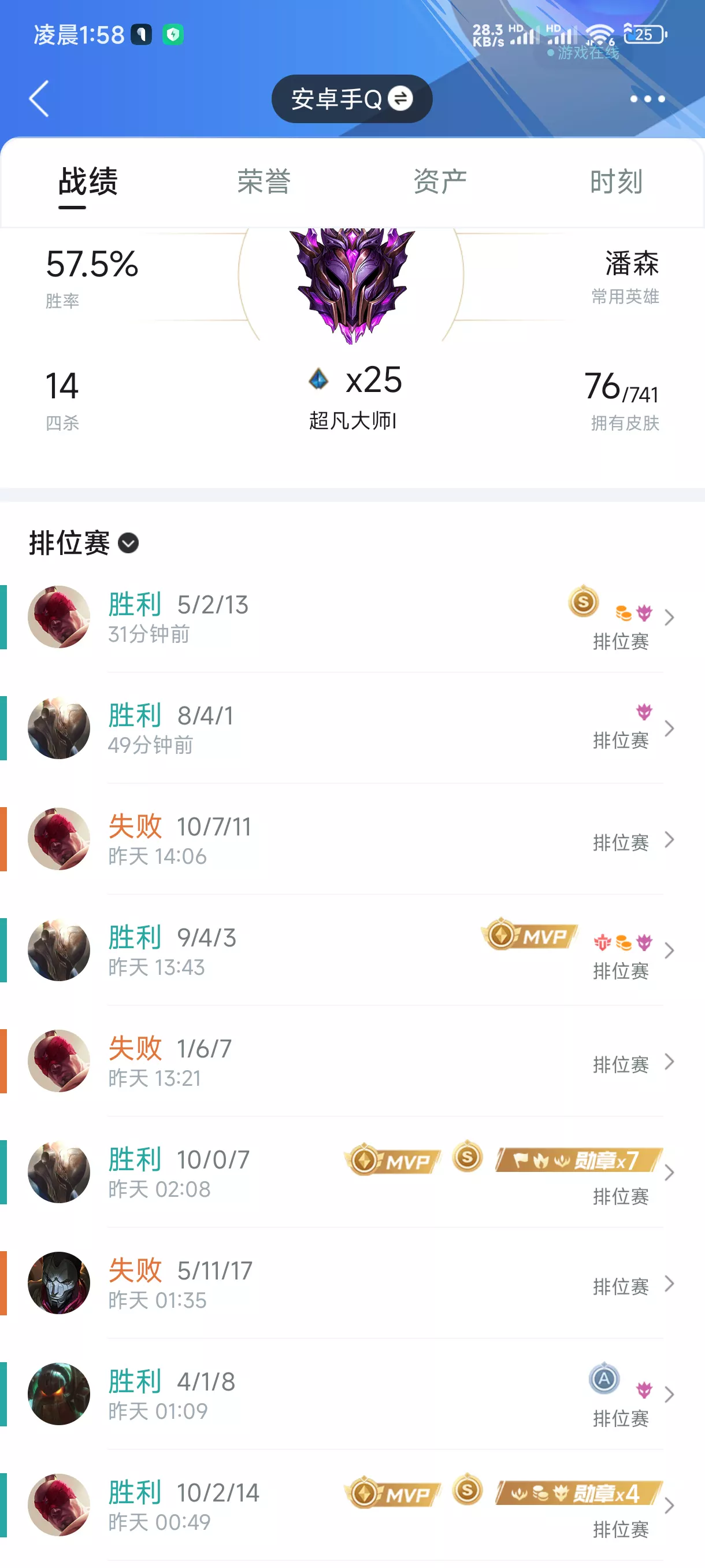Switch to the 荣誉 tab

pos(264,180)
